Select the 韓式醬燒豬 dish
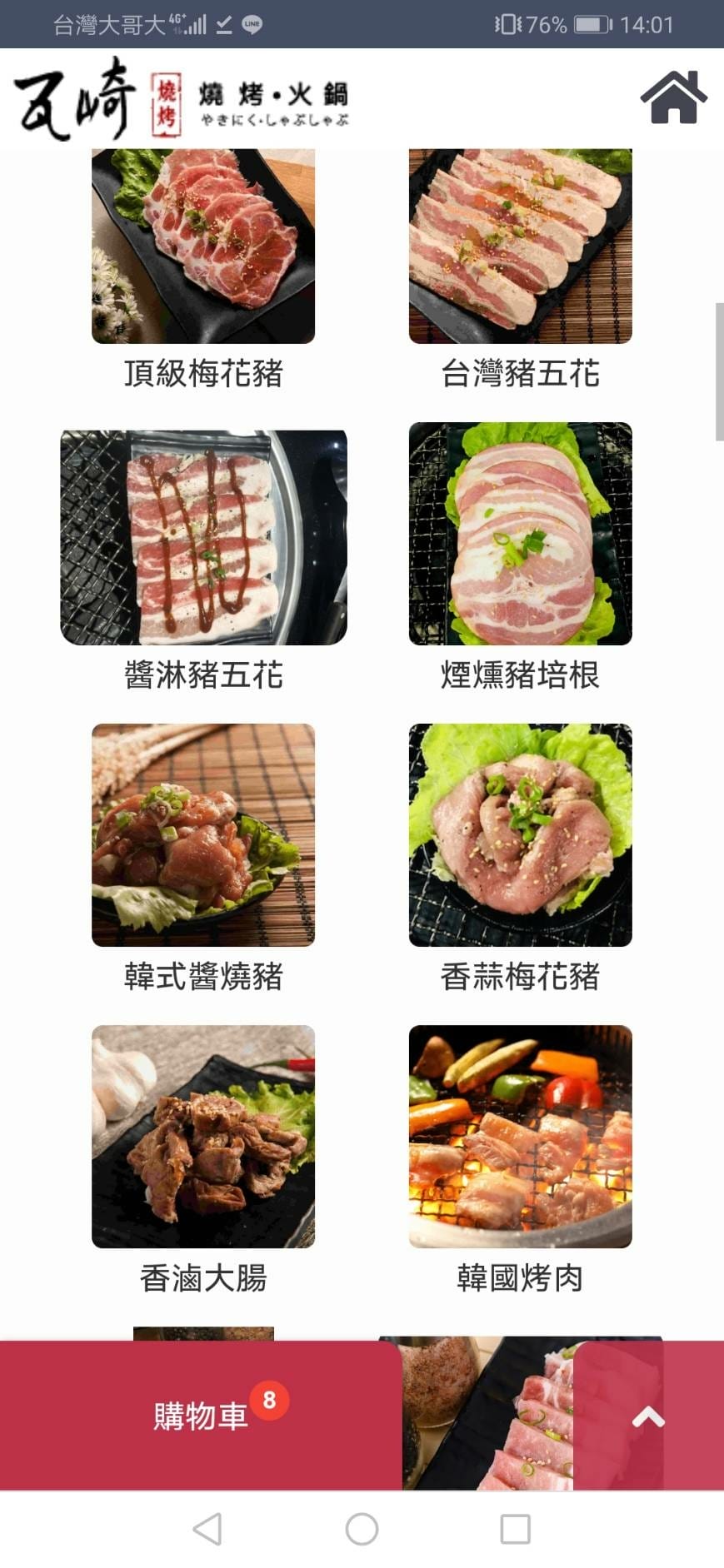Image resolution: width=724 pixels, height=1568 pixels. pos(203,835)
